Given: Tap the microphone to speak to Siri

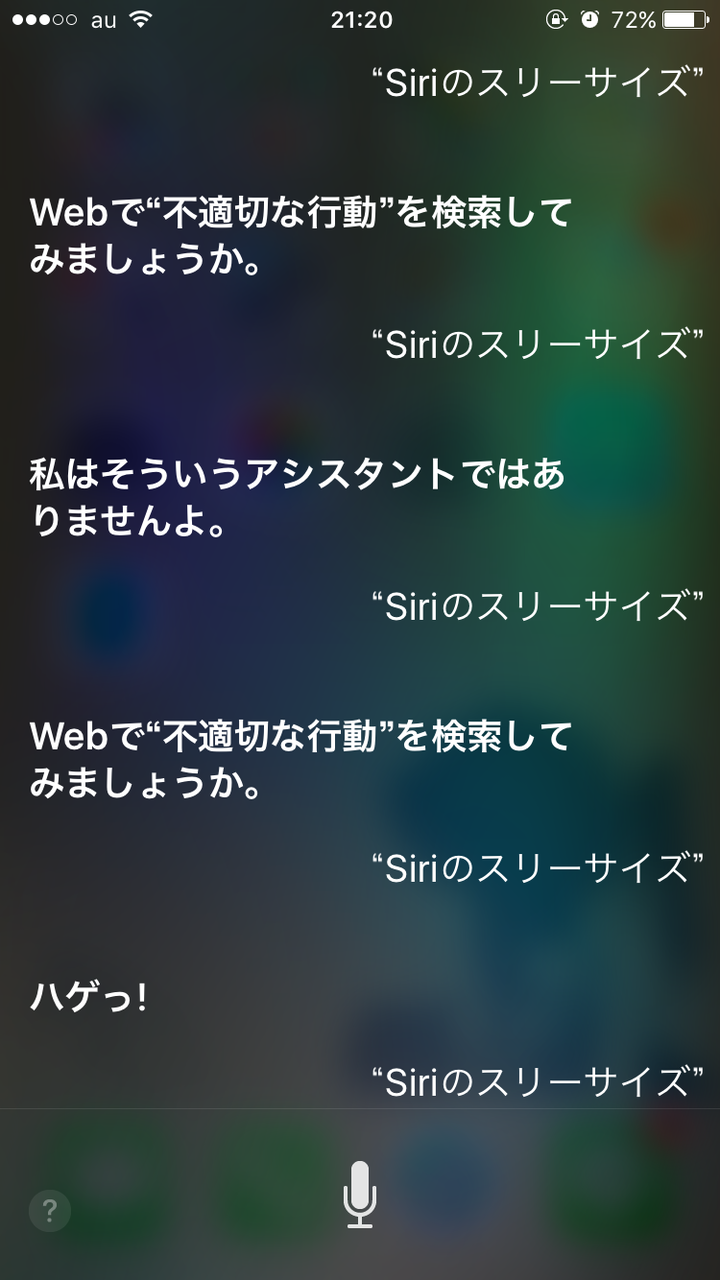Looking at the screenshot, I should (x=360, y=1194).
